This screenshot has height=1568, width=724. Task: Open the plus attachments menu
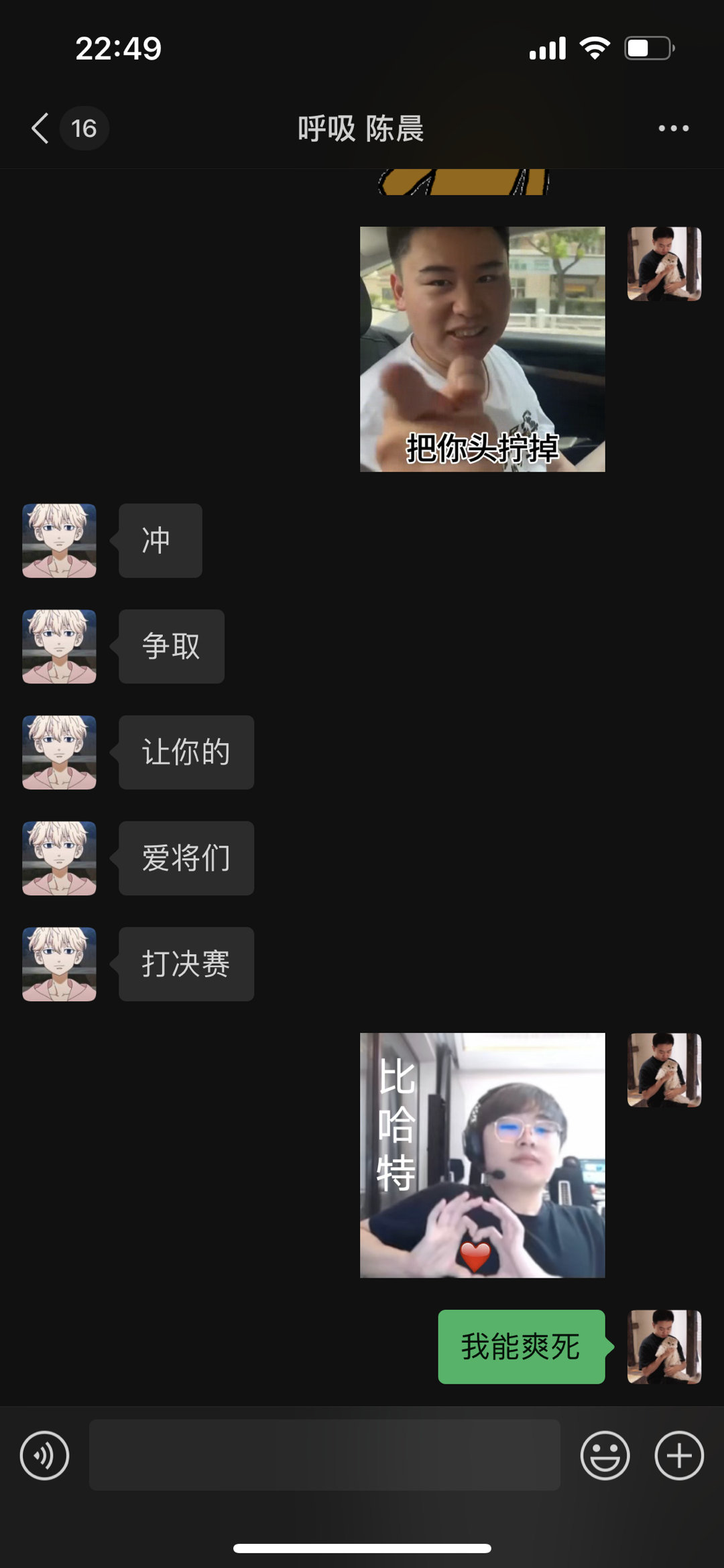pyautogui.click(x=678, y=1455)
